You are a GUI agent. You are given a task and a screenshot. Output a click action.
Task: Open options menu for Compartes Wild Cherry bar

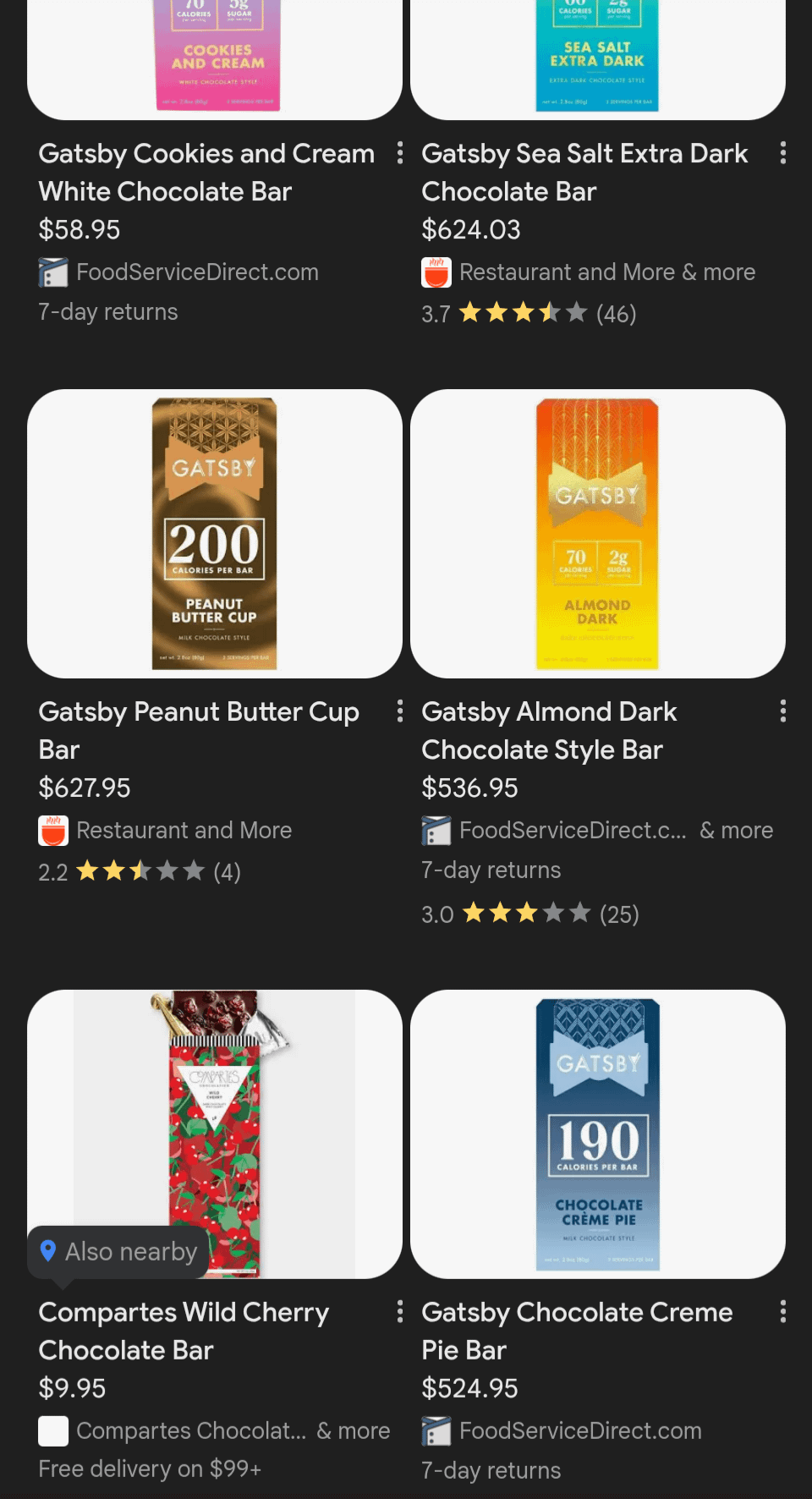pyautogui.click(x=400, y=1312)
